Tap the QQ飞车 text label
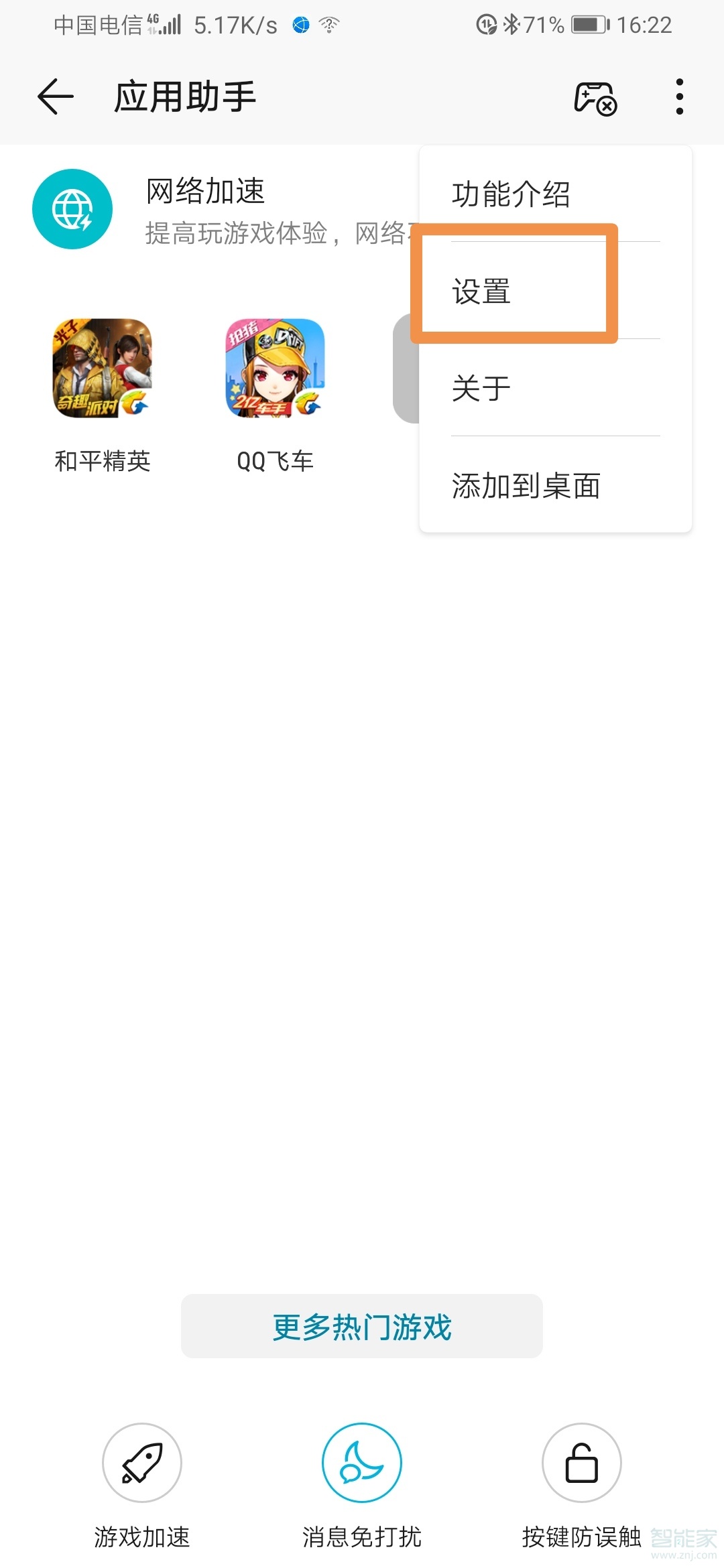724x1568 pixels. click(274, 460)
